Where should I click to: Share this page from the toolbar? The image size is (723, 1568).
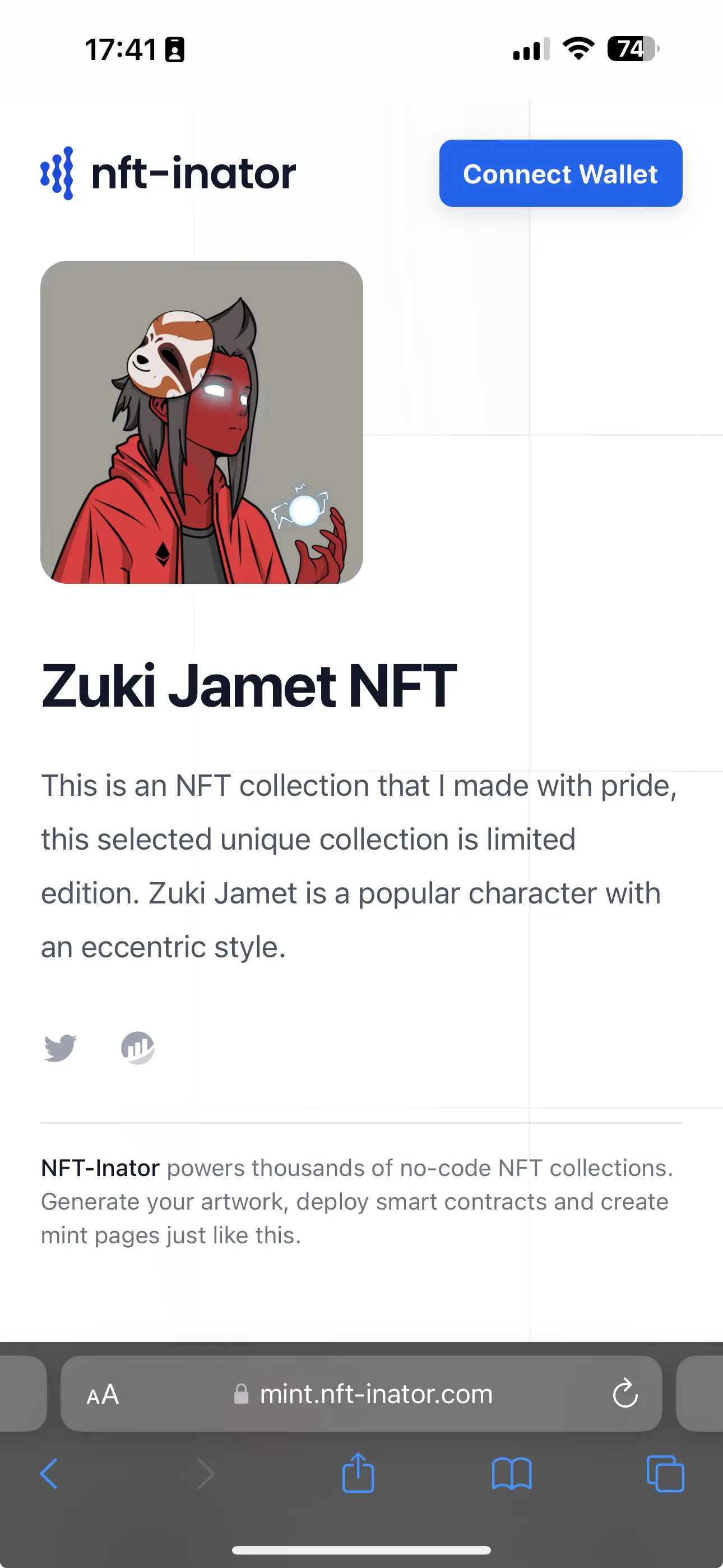pos(358,1473)
